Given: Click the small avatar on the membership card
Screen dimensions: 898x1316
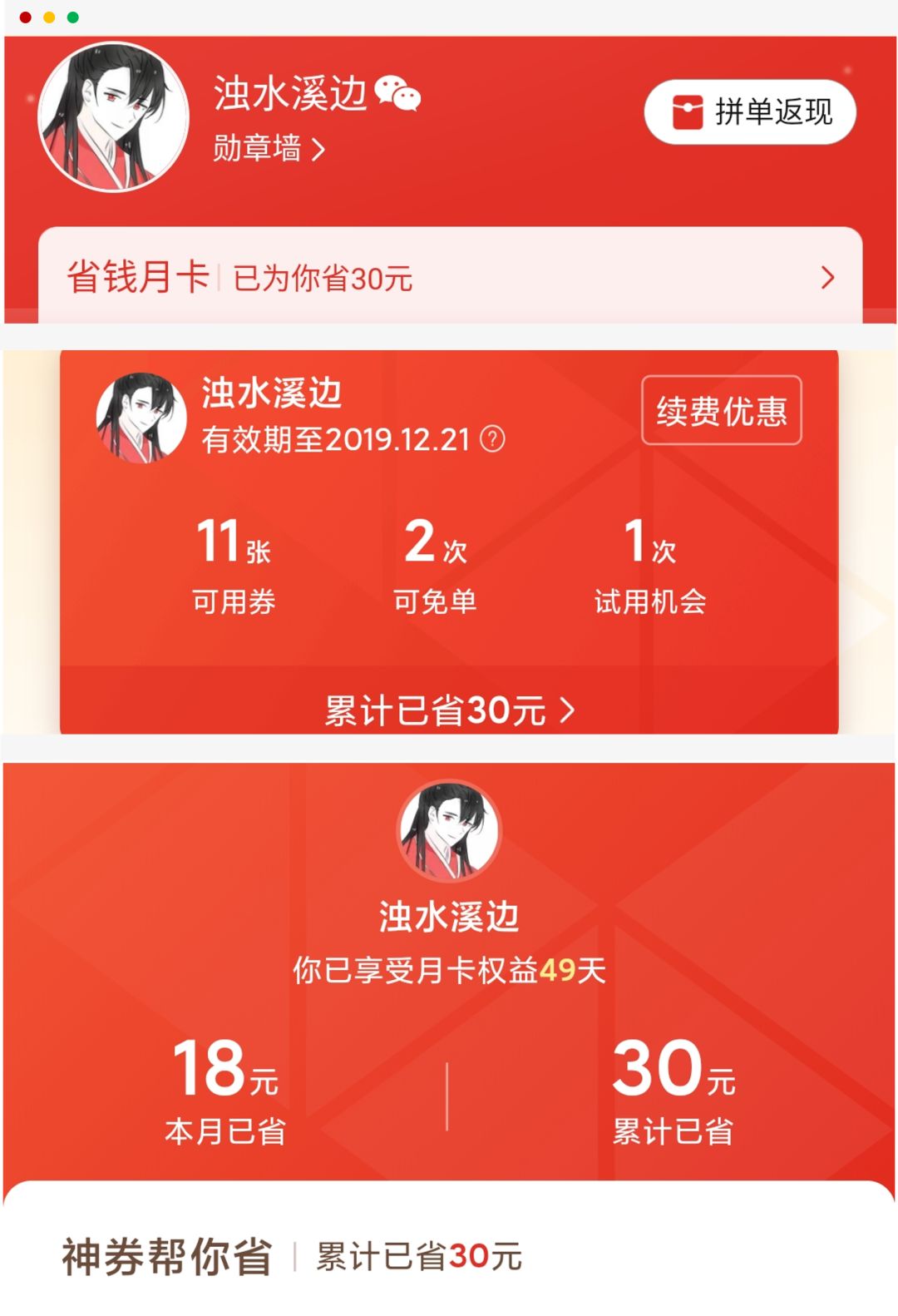Looking at the screenshot, I should click(143, 418).
